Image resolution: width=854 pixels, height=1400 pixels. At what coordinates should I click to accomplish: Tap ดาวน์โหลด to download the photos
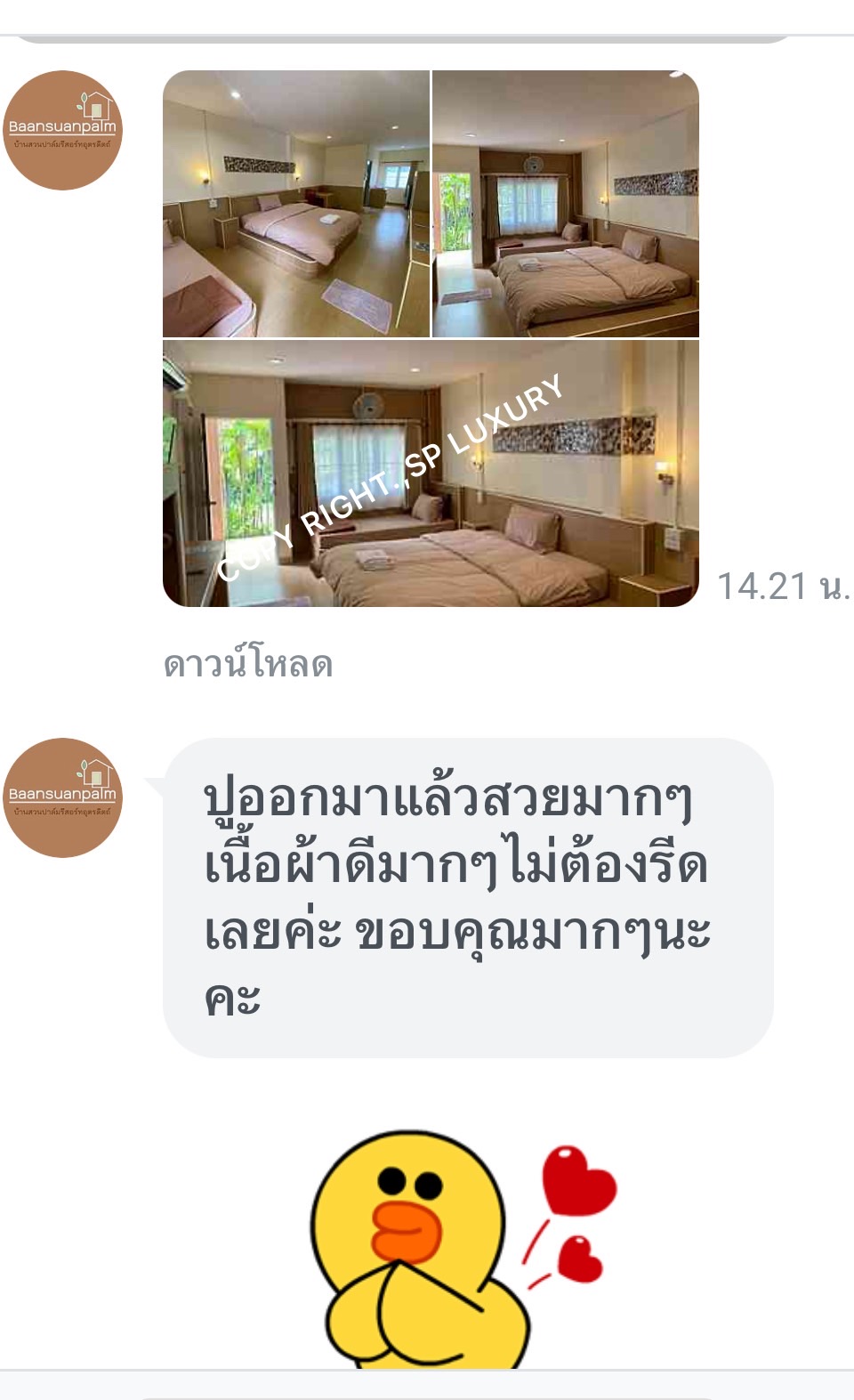coord(248,664)
